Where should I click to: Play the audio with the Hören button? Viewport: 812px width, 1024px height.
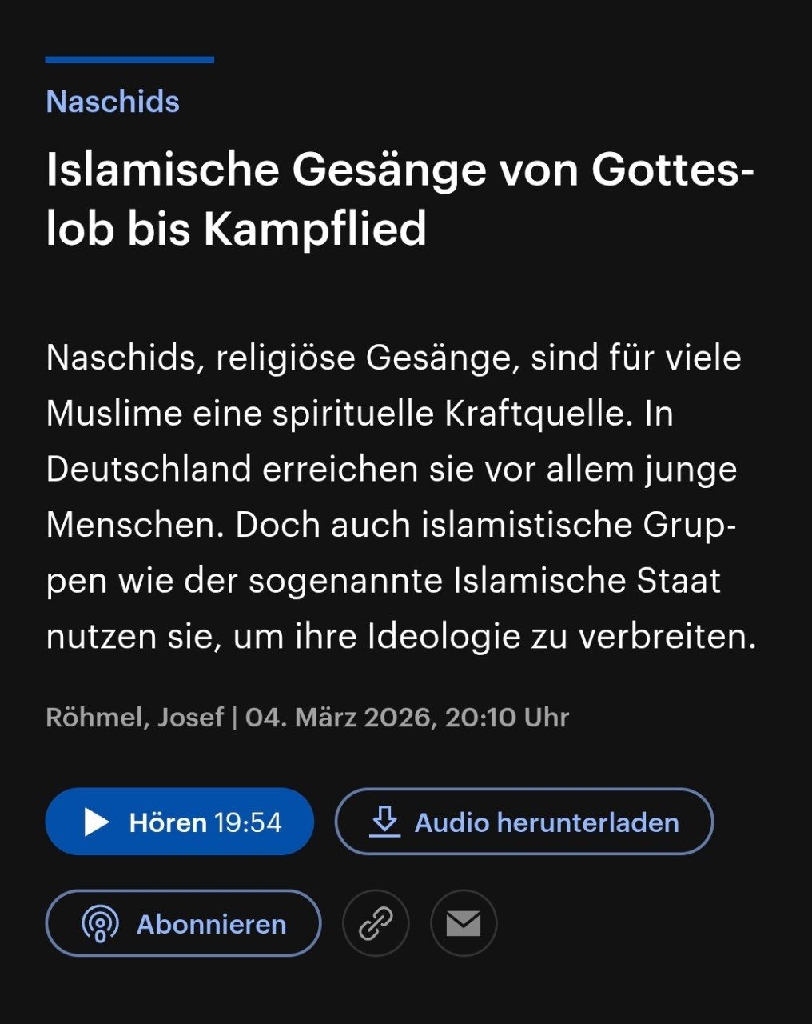point(180,822)
